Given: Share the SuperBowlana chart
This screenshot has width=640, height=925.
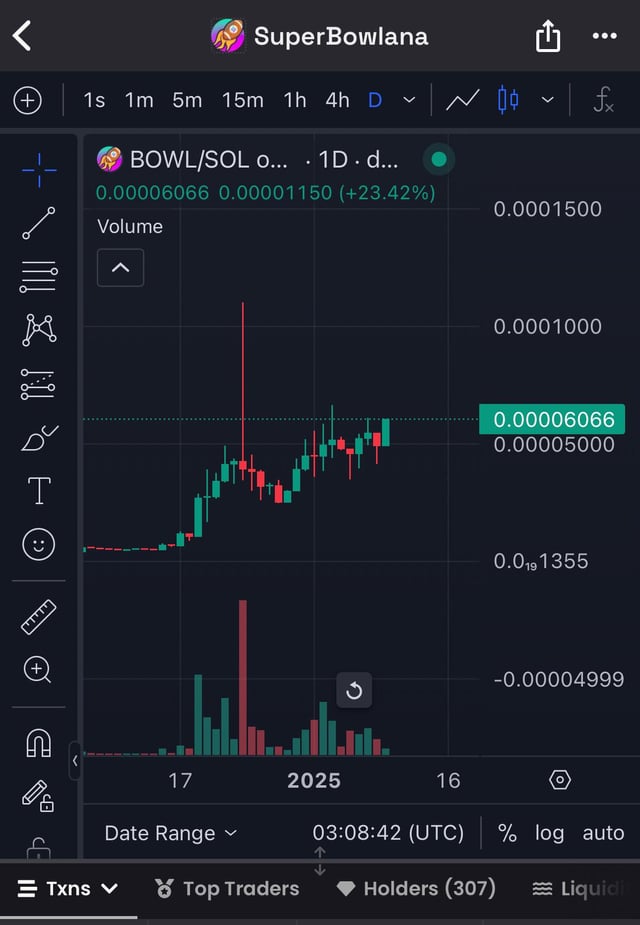Looking at the screenshot, I should (x=547, y=37).
